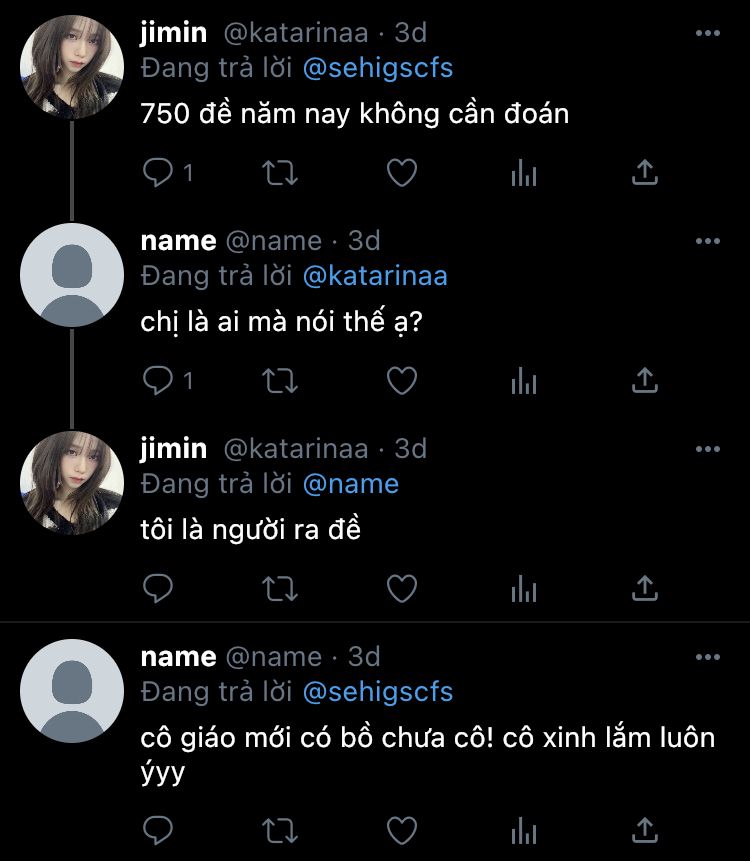Open jimin's avatar on the '750 đề' tweet
This screenshot has height=861, width=750.
(72, 67)
